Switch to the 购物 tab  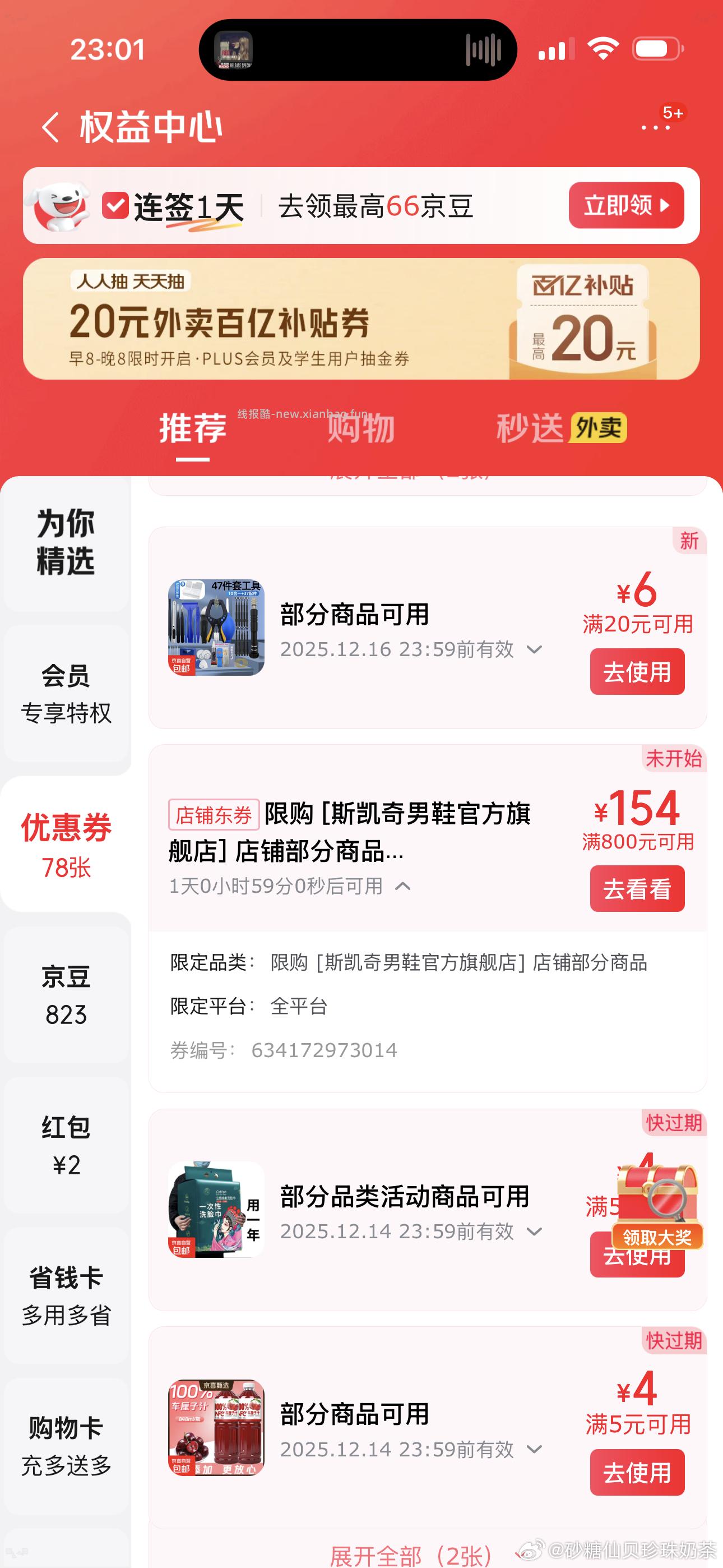point(361,430)
